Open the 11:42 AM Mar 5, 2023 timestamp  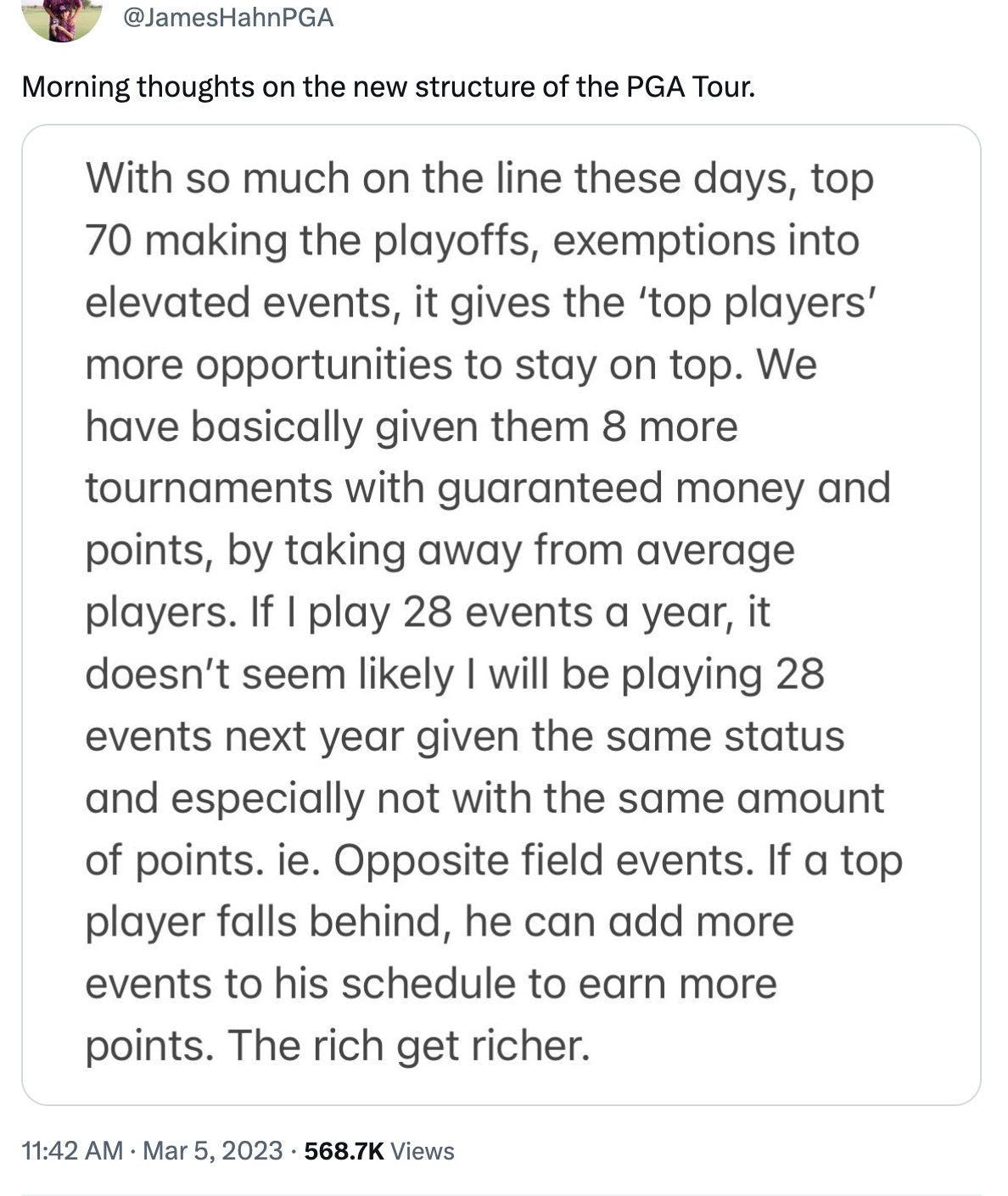click(x=152, y=1151)
